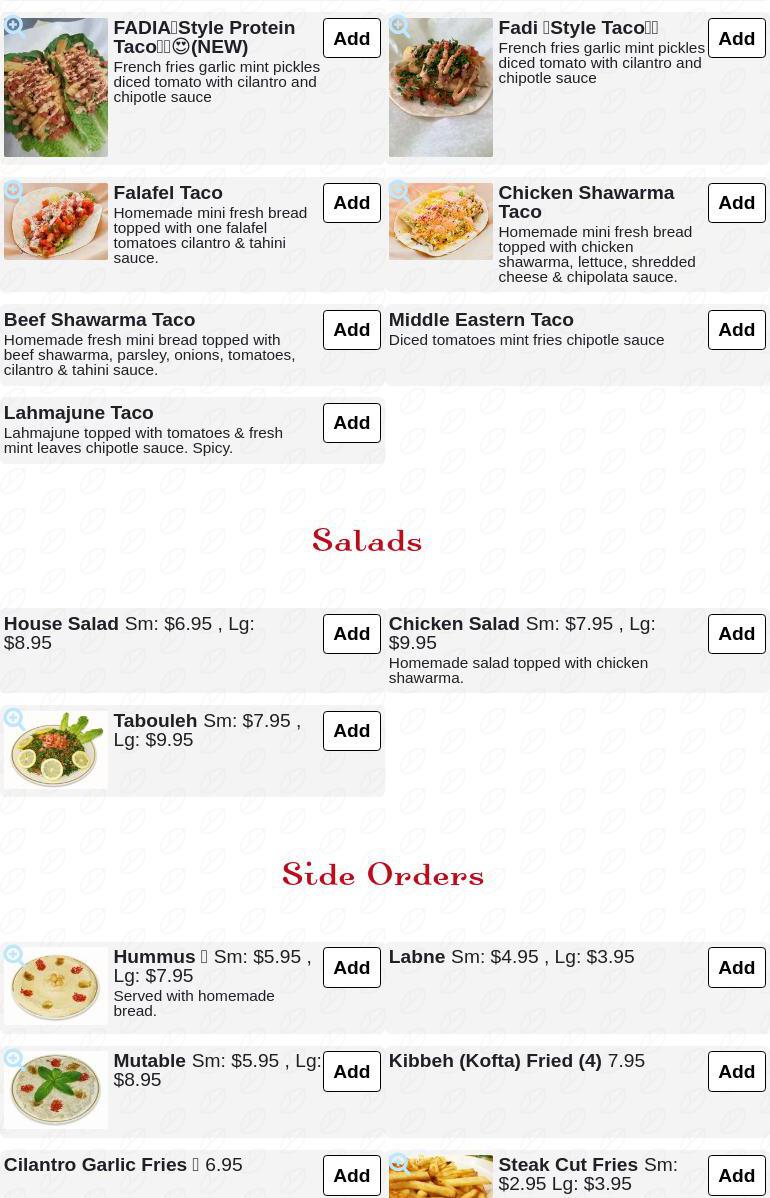Add Beef Shawarma Taco to order
Image resolution: width=770 pixels, height=1198 pixels.
351,330
